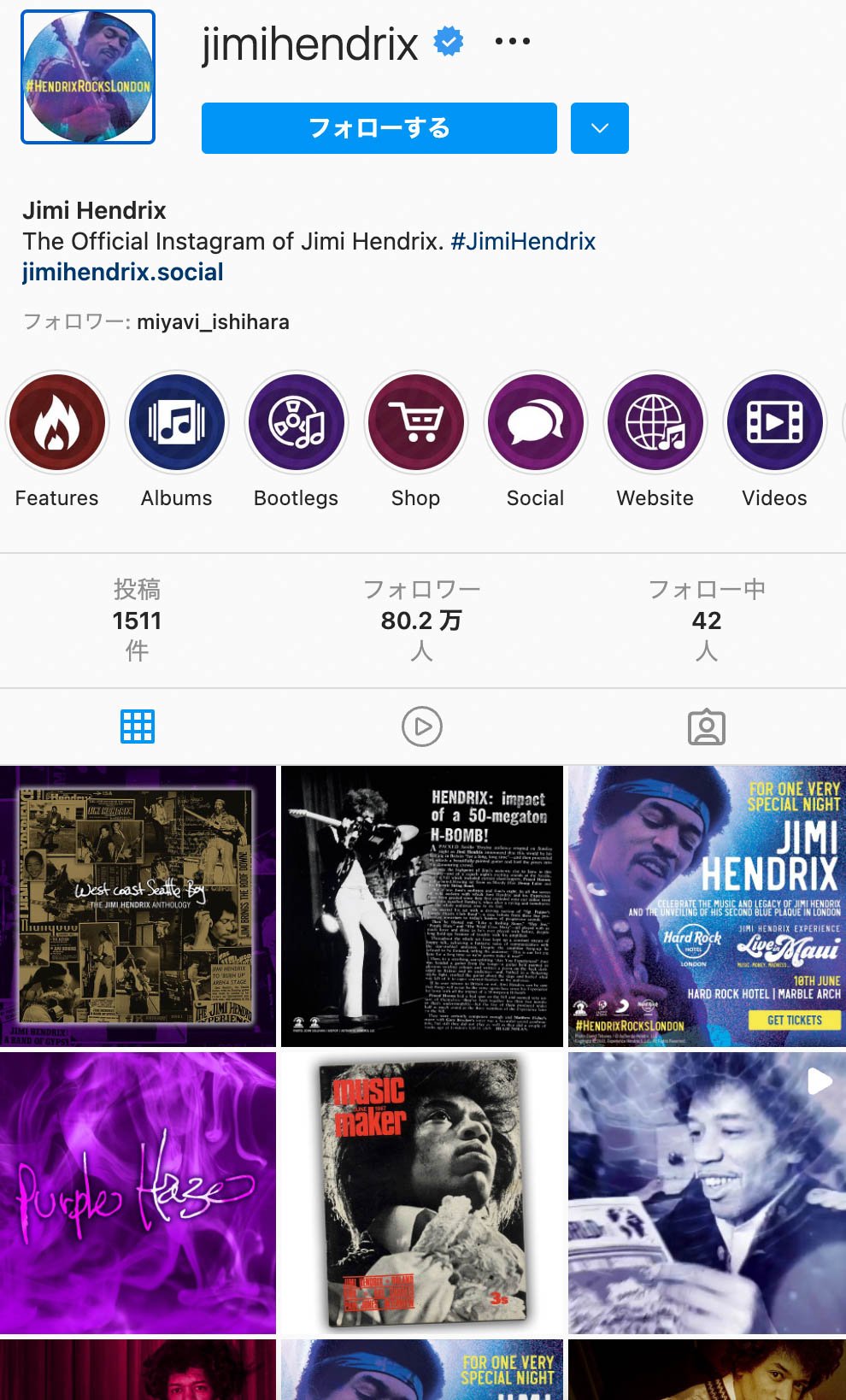View the Features story highlight
The image size is (846, 1400).
point(57,422)
